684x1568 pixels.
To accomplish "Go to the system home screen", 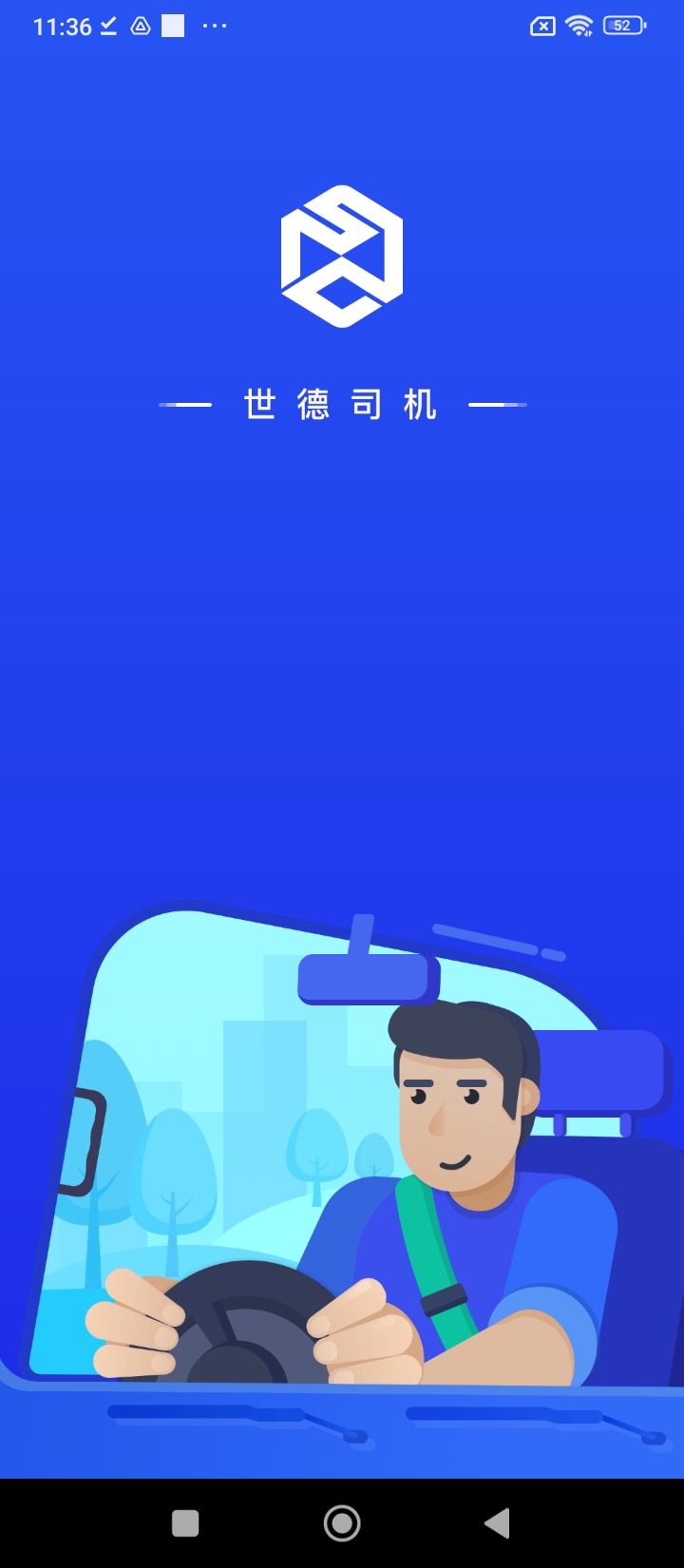I will click(x=342, y=1523).
